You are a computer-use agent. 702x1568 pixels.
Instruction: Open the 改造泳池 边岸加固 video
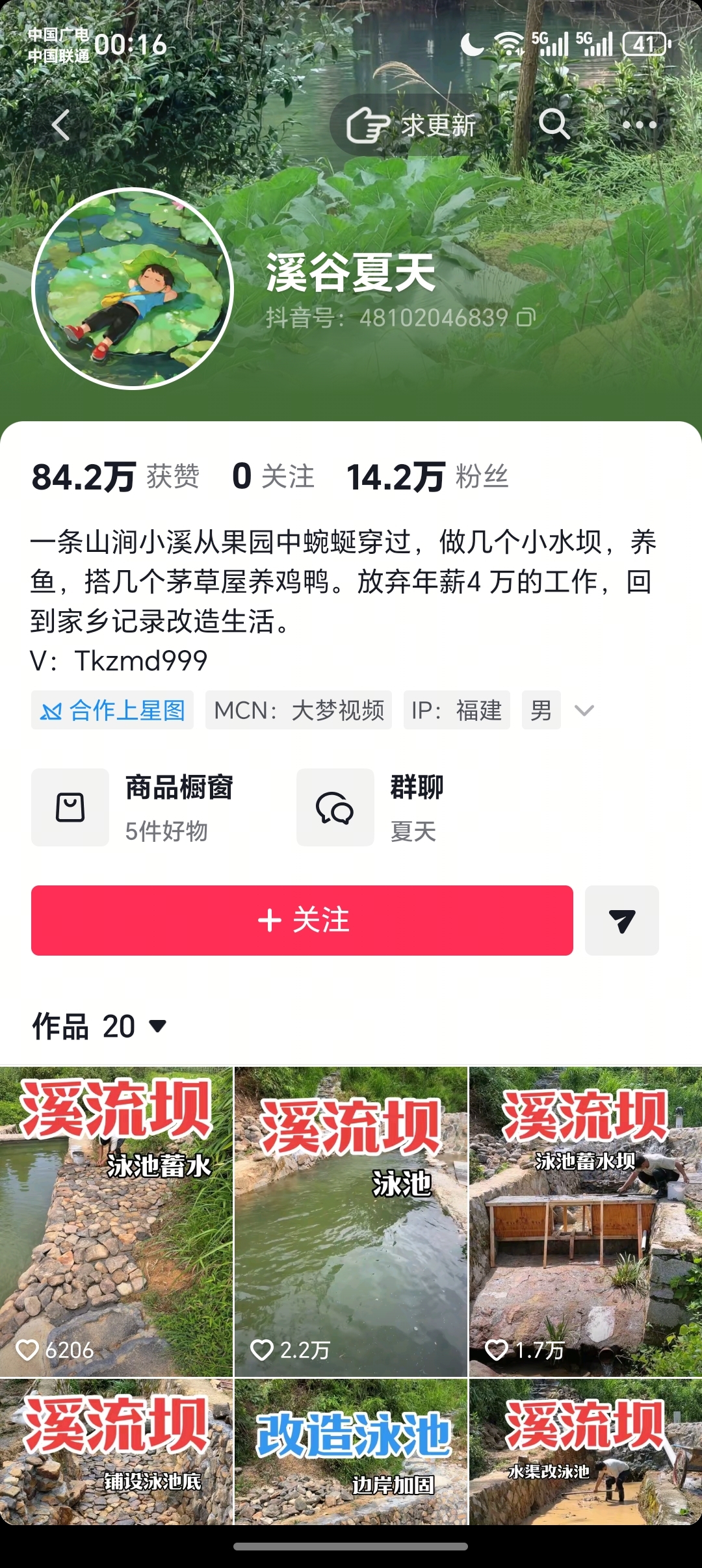click(351, 1452)
